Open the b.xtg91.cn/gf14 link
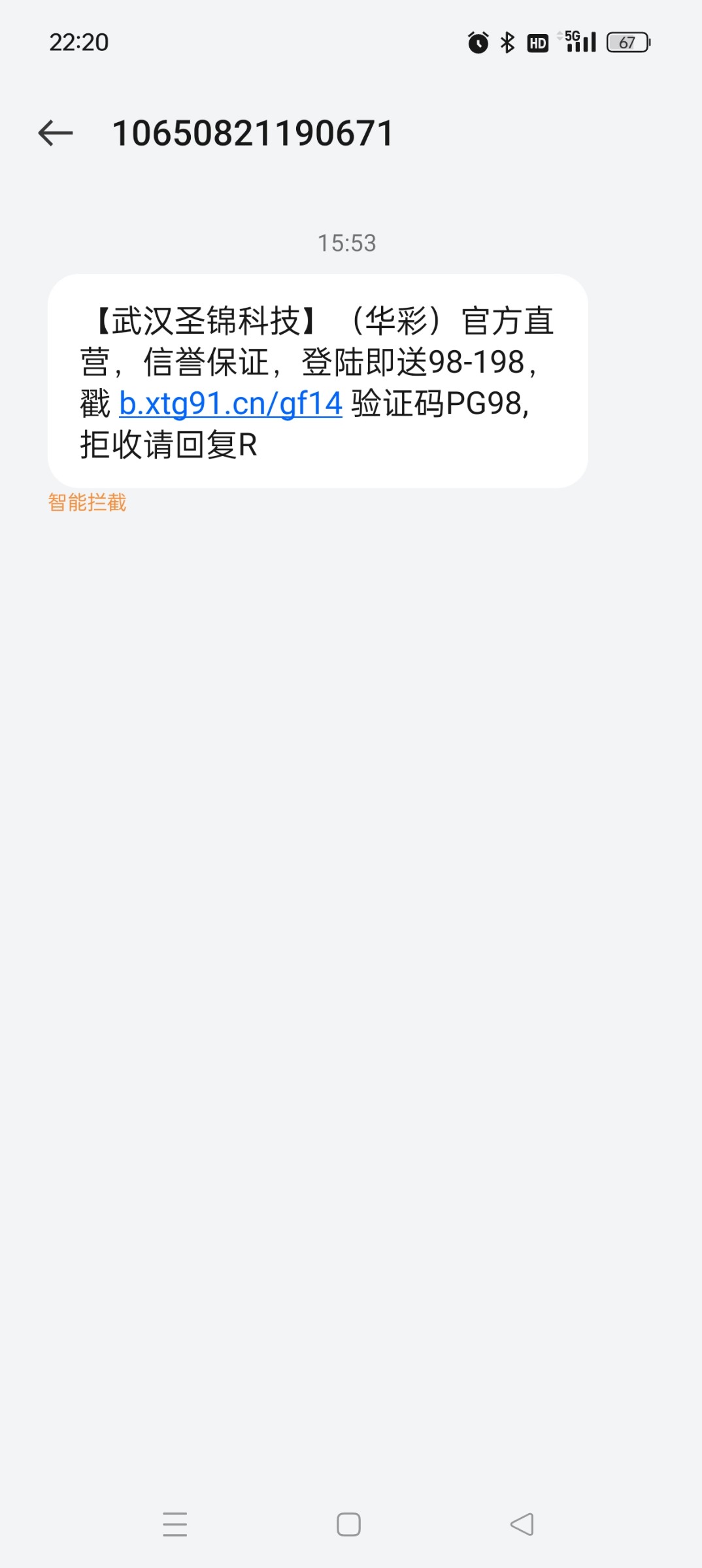The height and width of the screenshot is (1568, 702). tap(231, 404)
